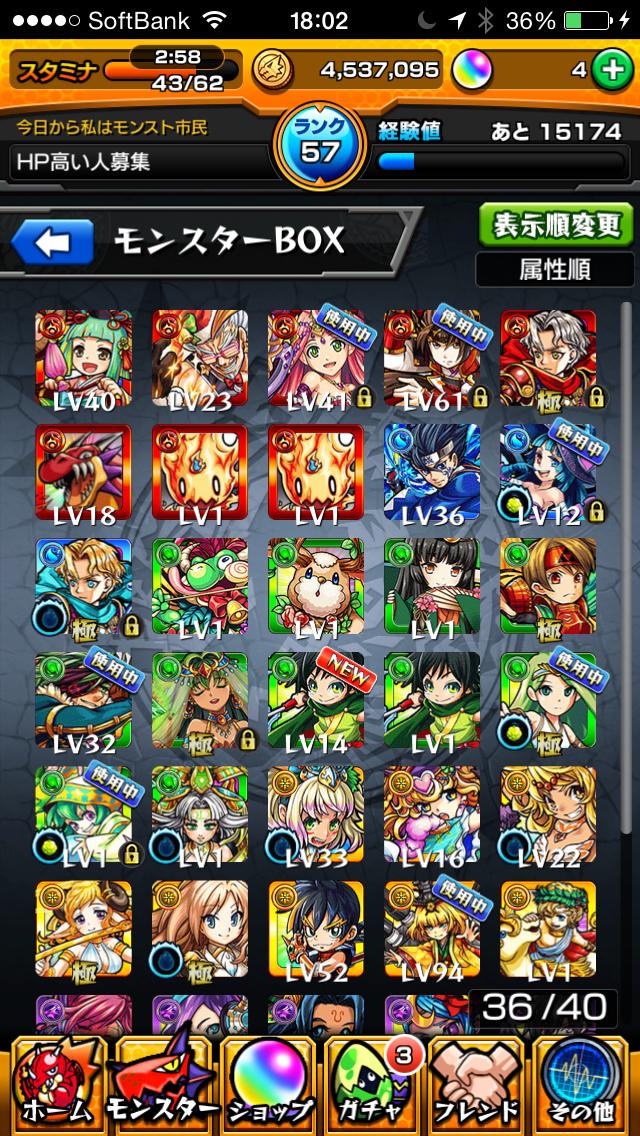
Task: Choose the LV33 blonde monster
Action: pyautogui.click(x=316, y=815)
